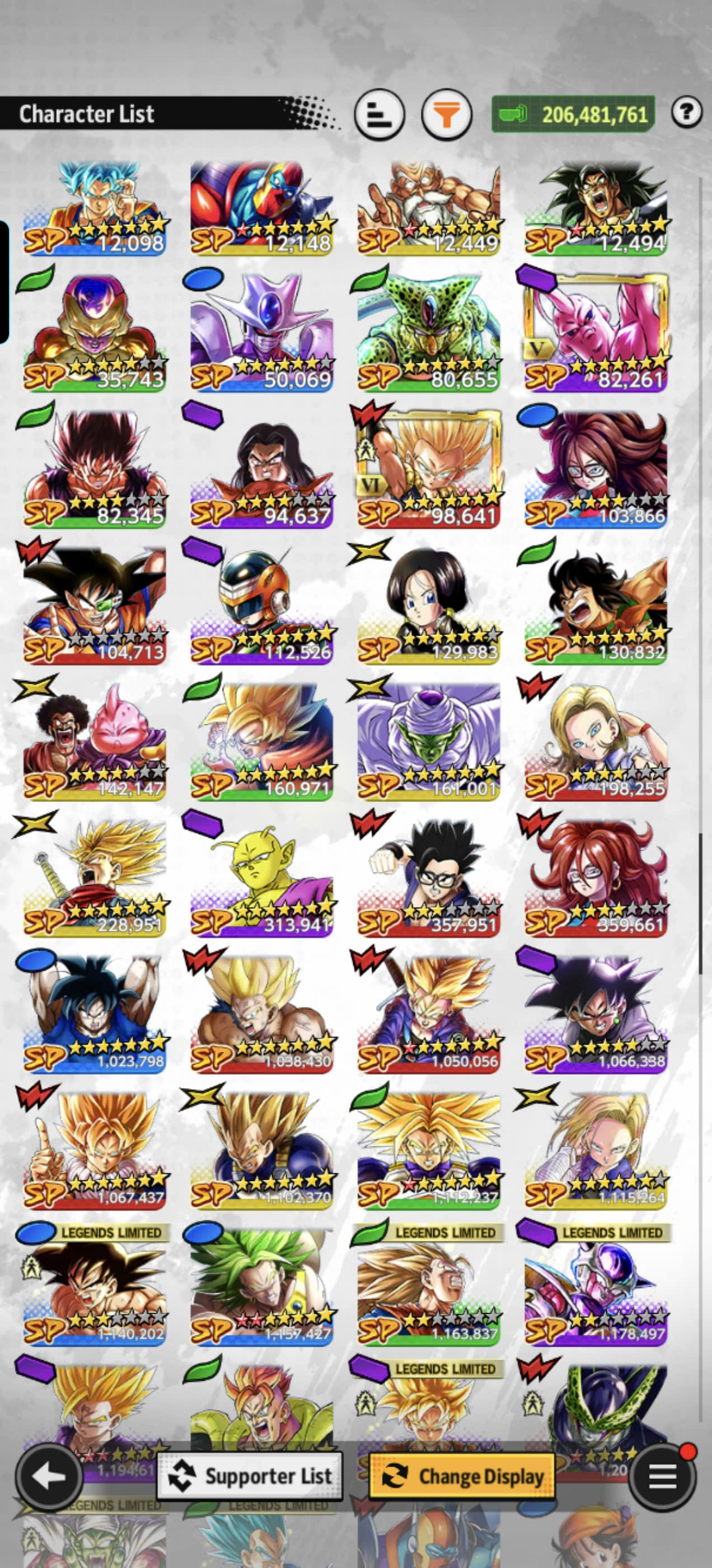
Task: Open character card showing 50,069
Action: click(261, 332)
